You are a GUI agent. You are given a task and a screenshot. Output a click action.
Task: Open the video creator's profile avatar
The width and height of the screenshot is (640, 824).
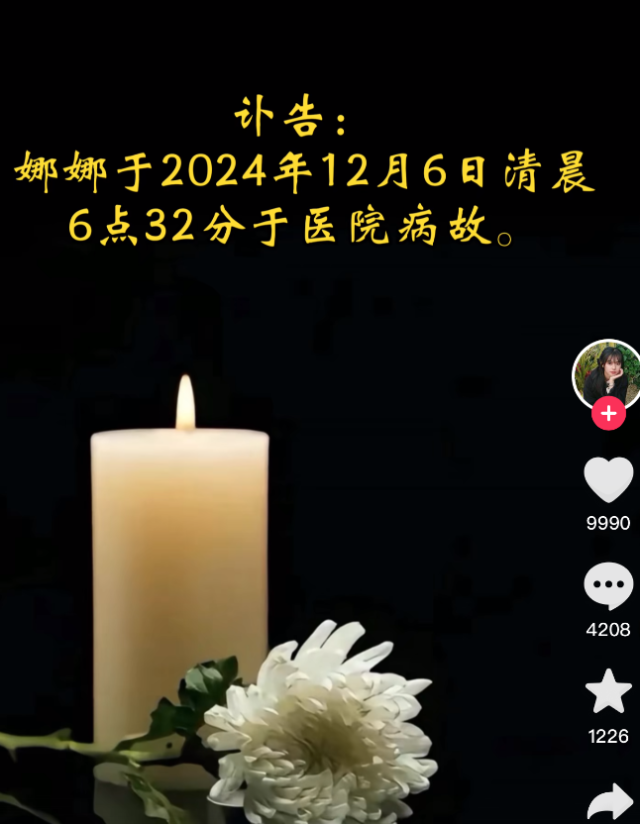(x=607, y=375)
